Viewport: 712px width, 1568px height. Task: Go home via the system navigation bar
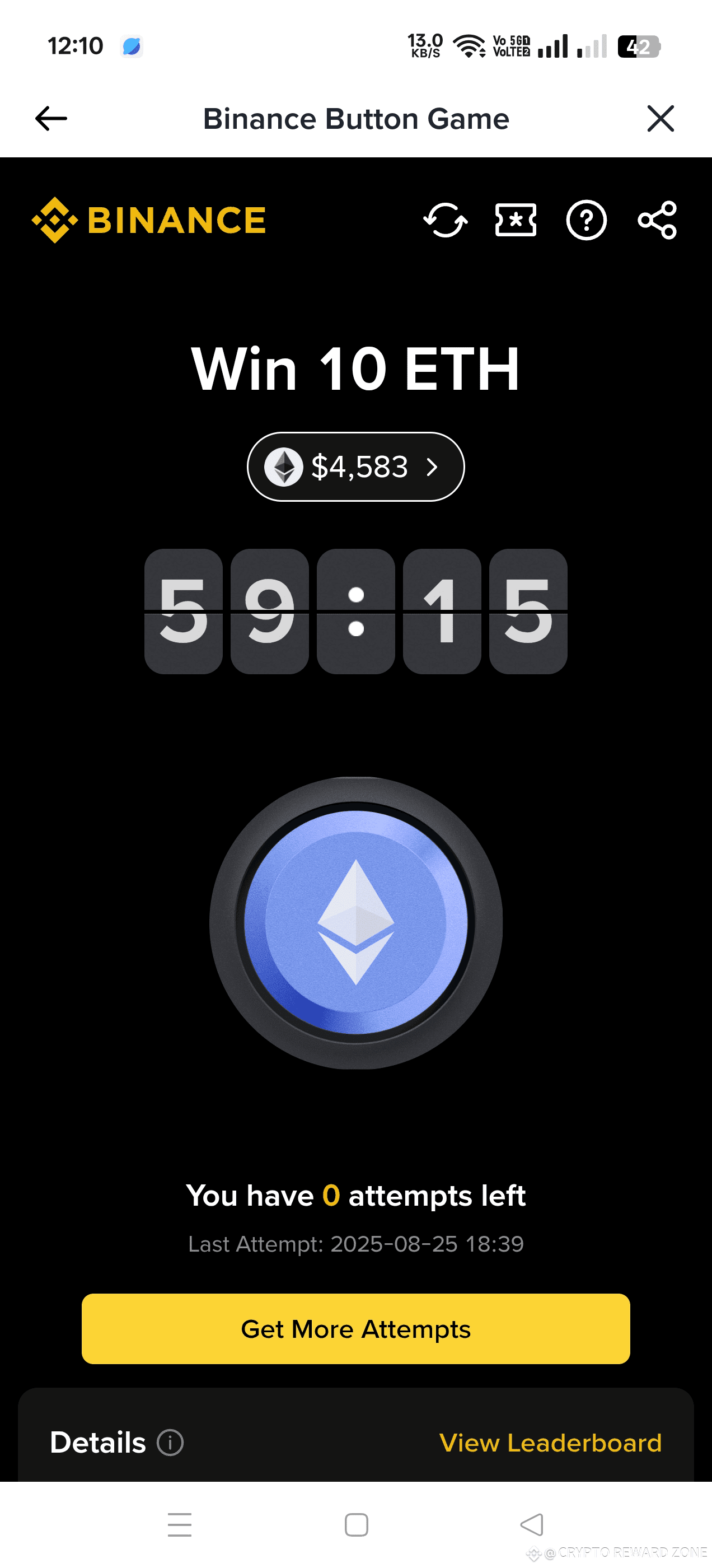356,1525
